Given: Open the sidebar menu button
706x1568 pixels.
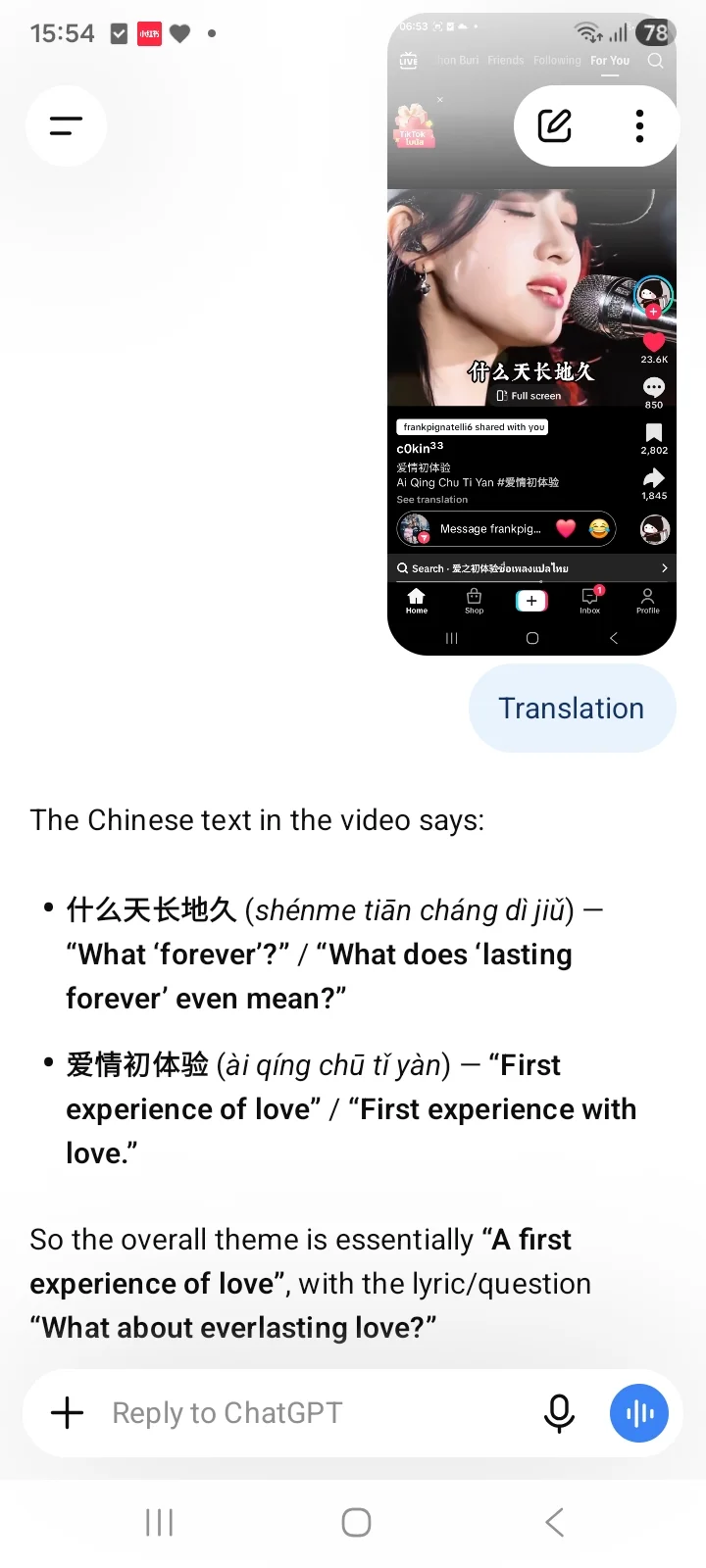Looking at the screenshot, I should coord(66,125).
